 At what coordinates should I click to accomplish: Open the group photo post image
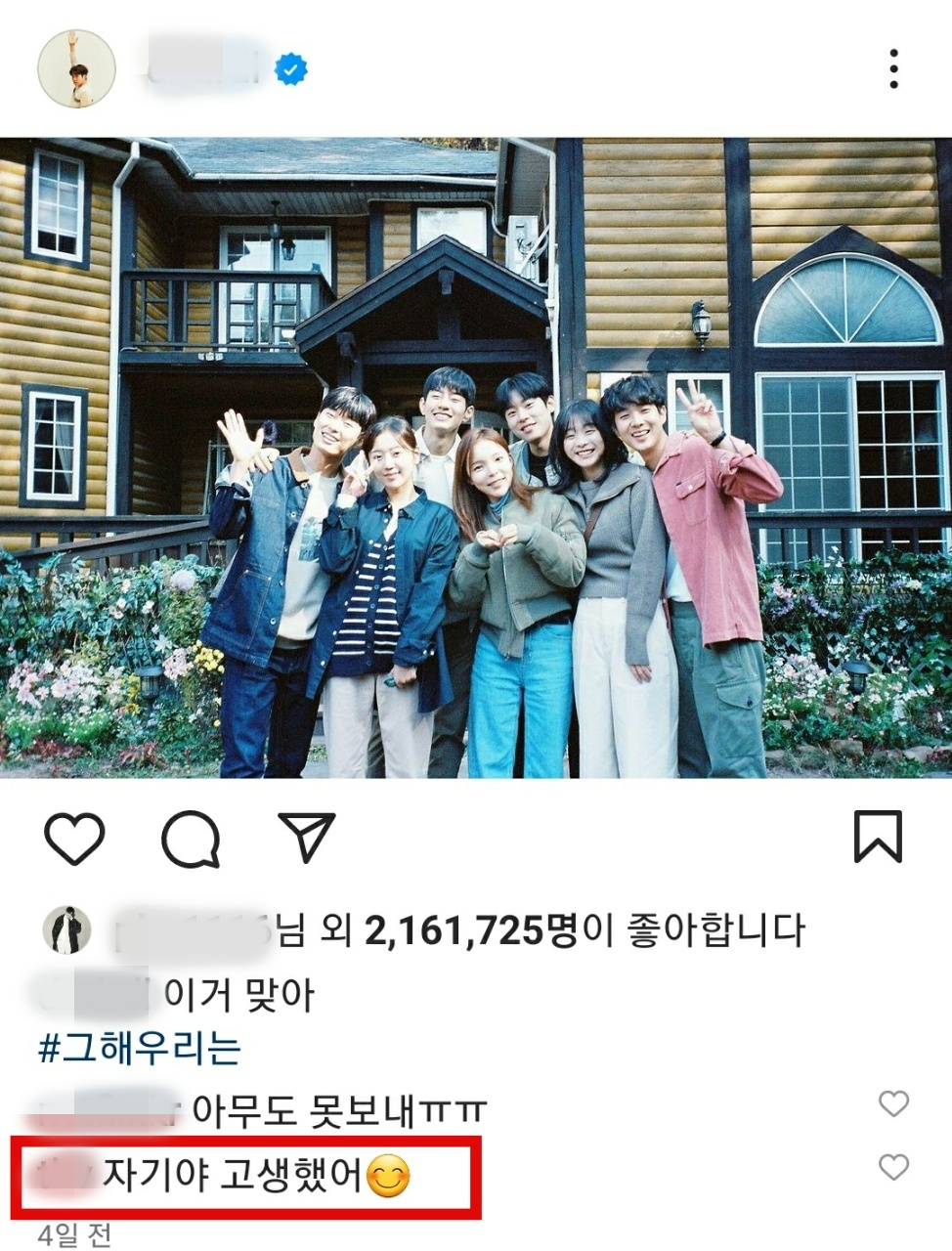476,457
